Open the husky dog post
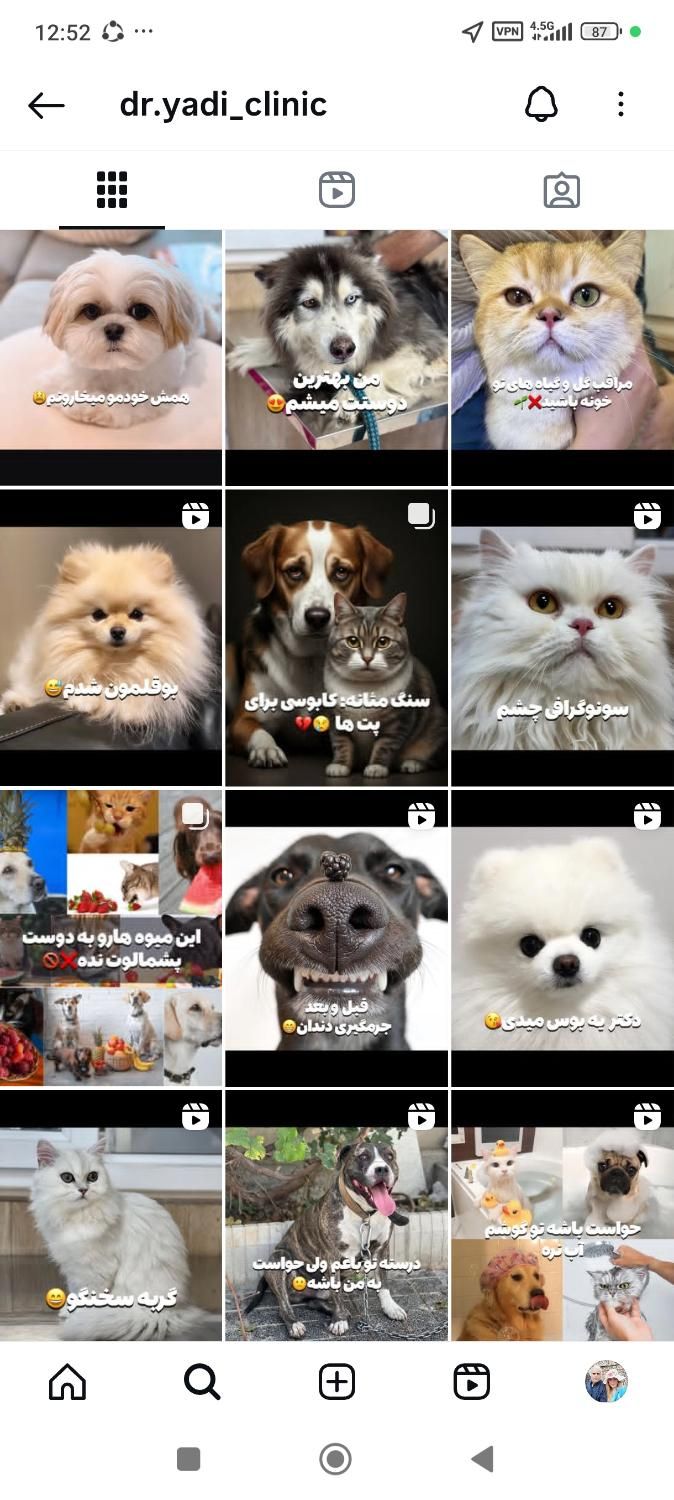This screenshot has height=1500, width=674. [x=336, y=340]
